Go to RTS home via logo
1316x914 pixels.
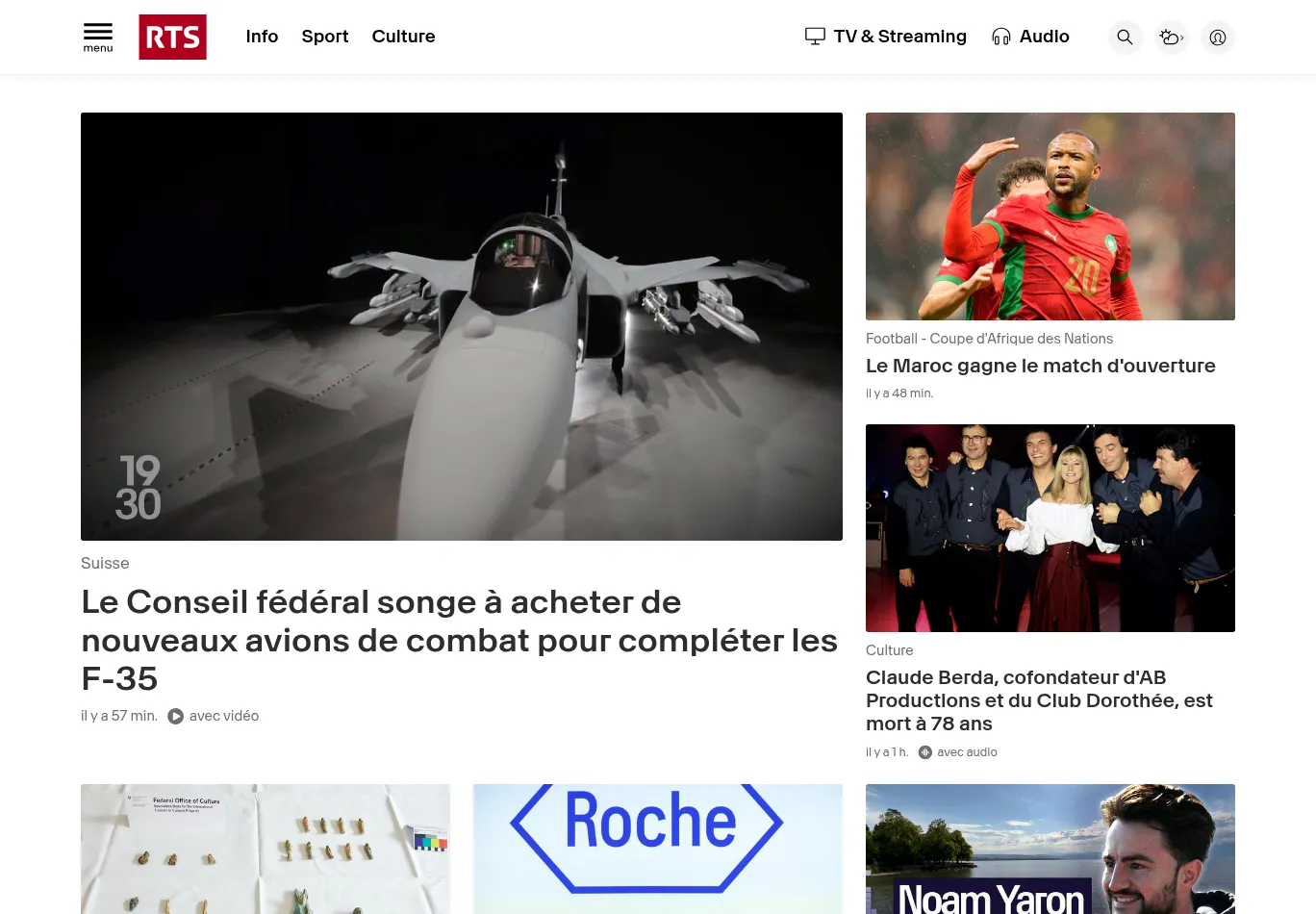coord(172,37)
